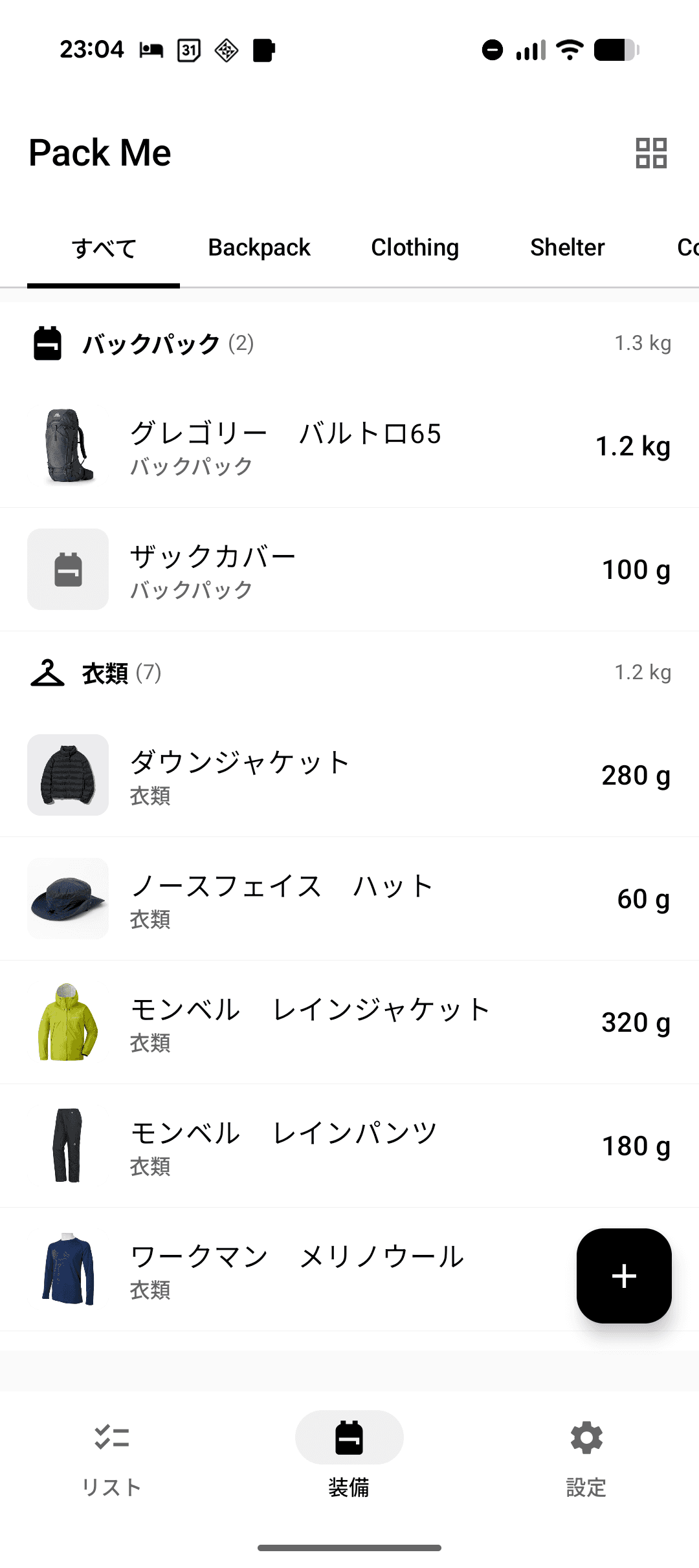
Task: Click the 1.3 kg weight for バックパック
Action: (643, 343)
